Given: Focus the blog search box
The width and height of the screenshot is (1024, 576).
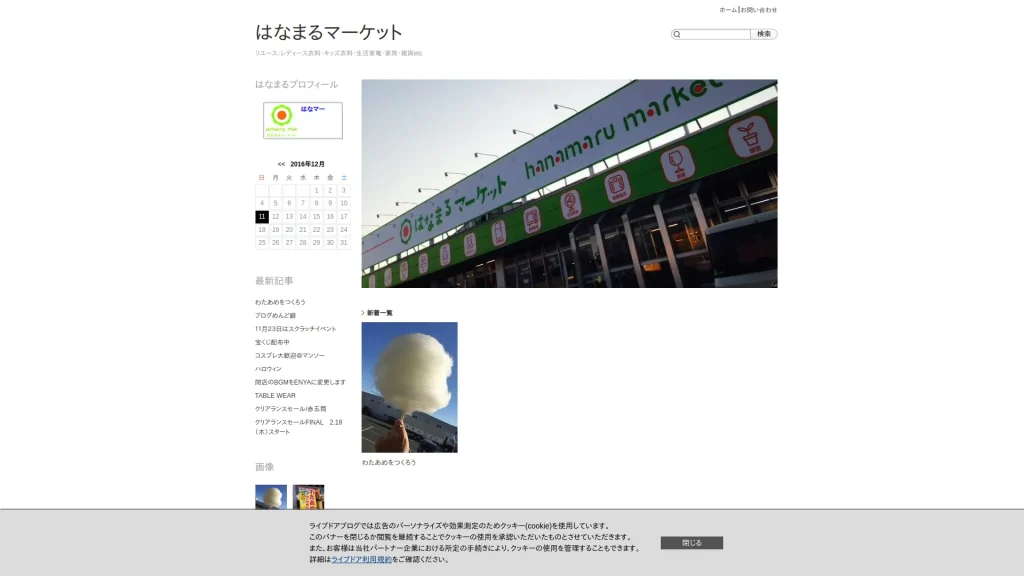Looking at the screenshot, I should 715,34.
